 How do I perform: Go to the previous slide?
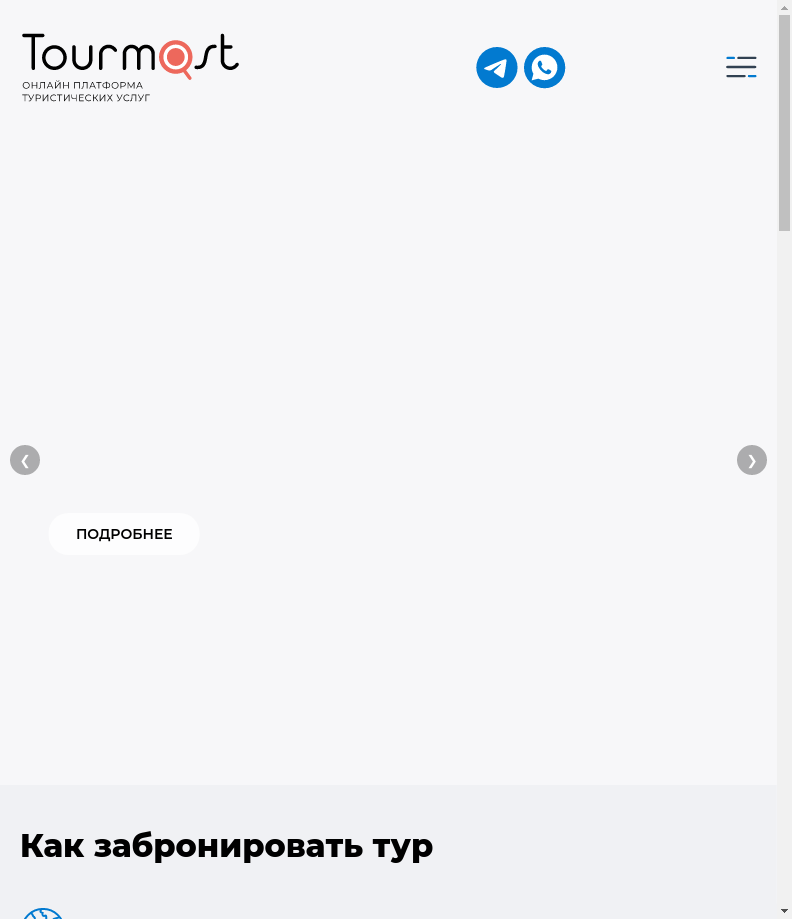pyautogui.click(x=25, y=460)
